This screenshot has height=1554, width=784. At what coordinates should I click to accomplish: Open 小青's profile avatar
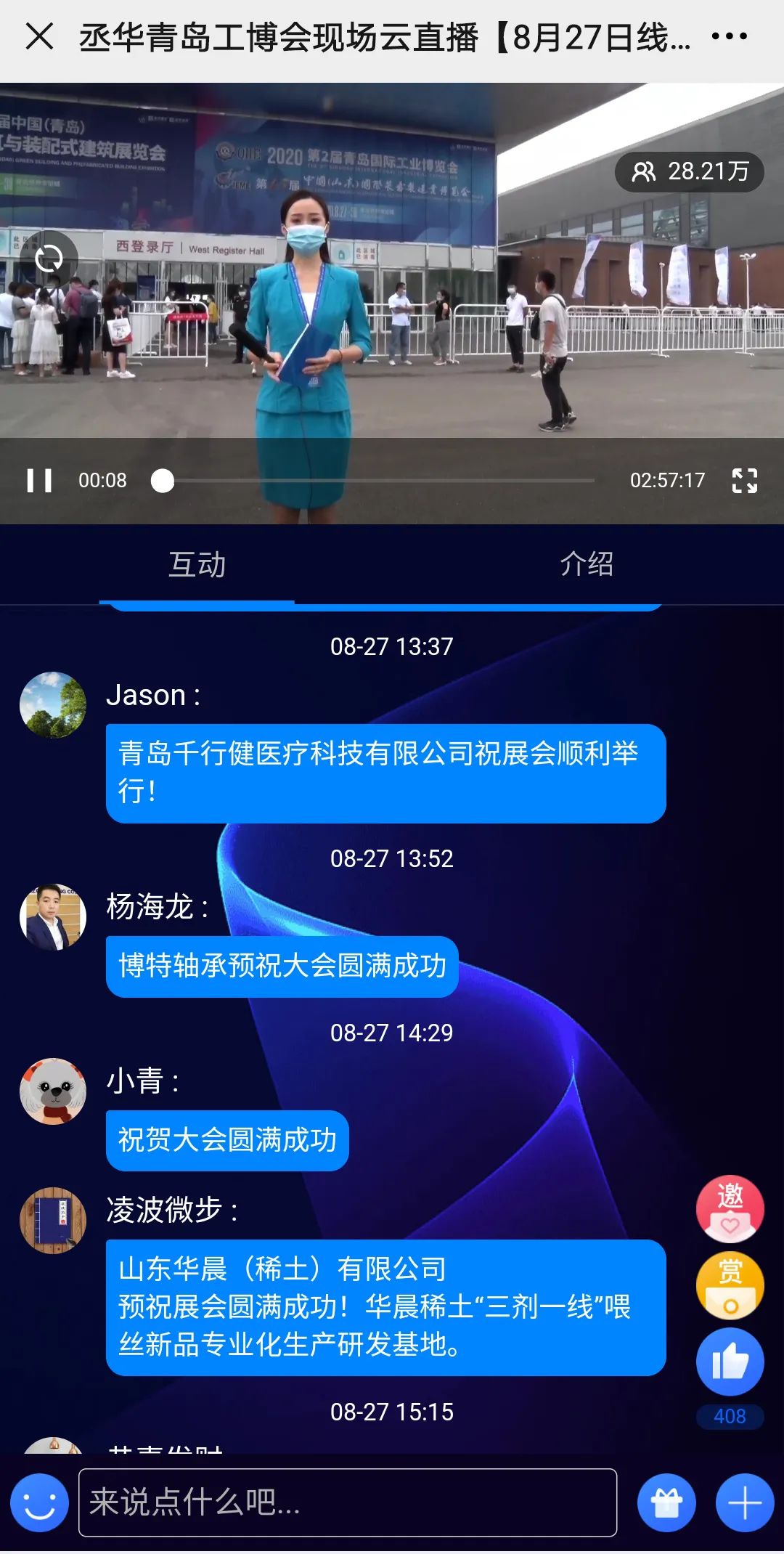tap(53, 1091)
